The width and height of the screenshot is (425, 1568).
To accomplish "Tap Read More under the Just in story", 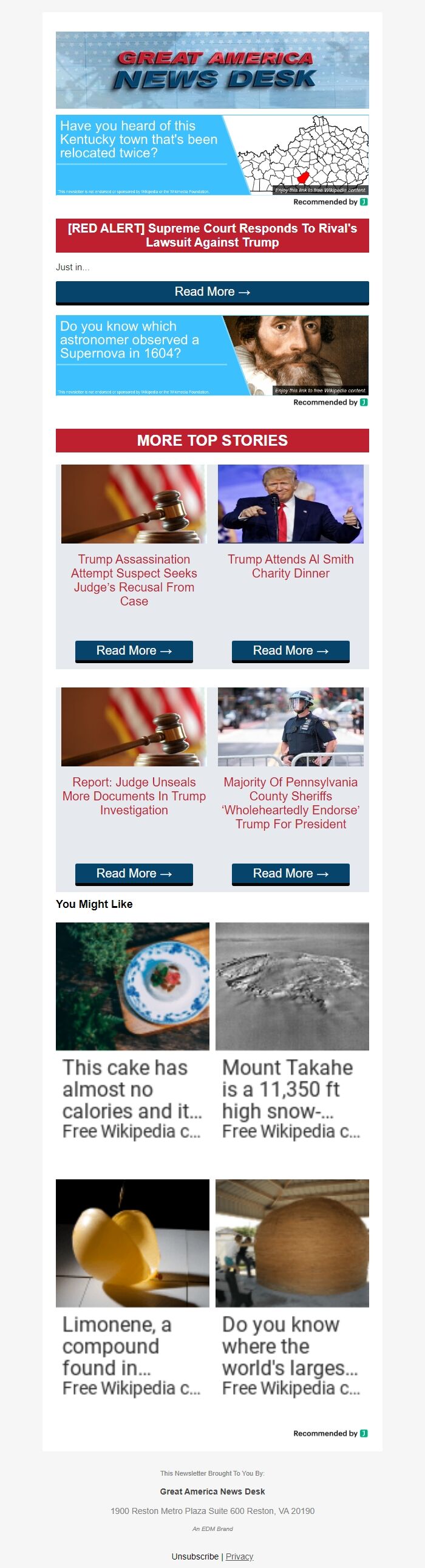I will click(212, 292).
